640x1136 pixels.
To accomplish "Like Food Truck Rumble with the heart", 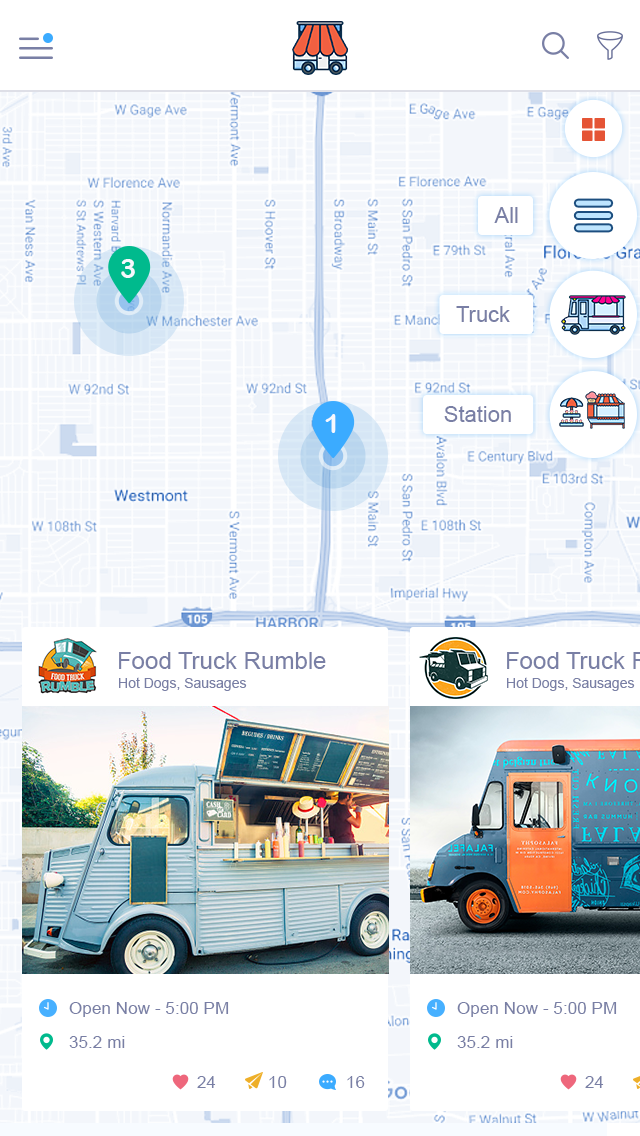I will [181, 1081].
